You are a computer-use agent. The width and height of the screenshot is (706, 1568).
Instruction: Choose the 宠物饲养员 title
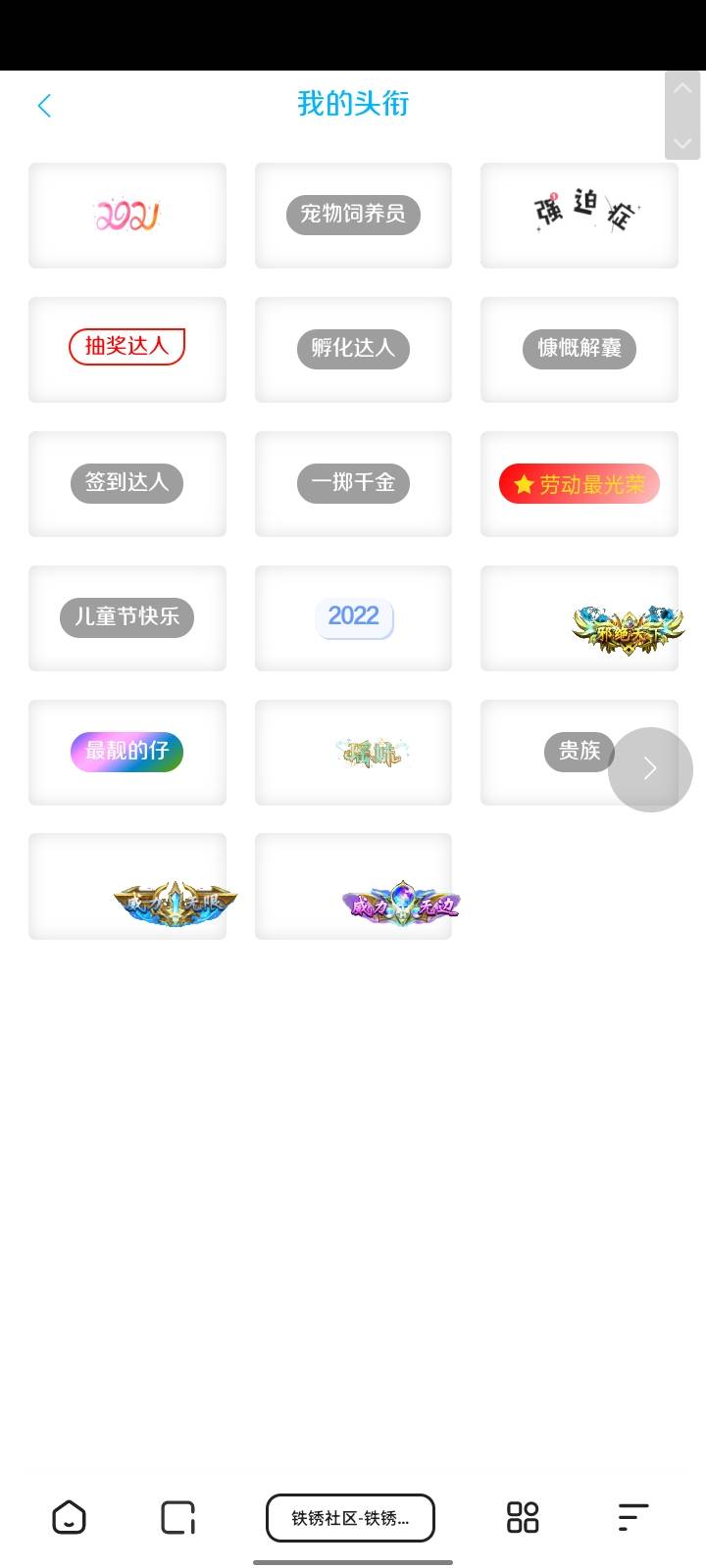coord(353,215)
